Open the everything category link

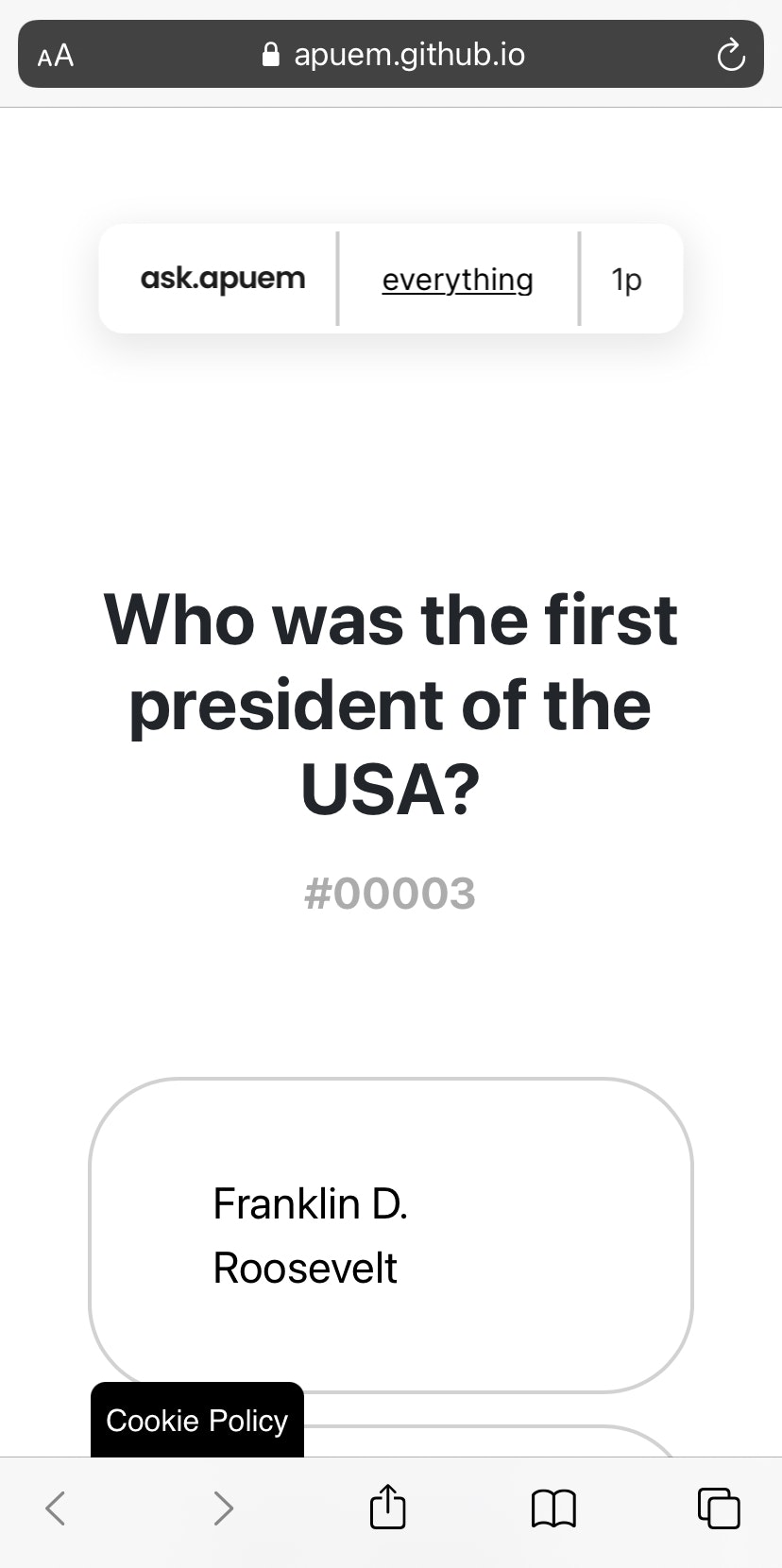[457, 280]
